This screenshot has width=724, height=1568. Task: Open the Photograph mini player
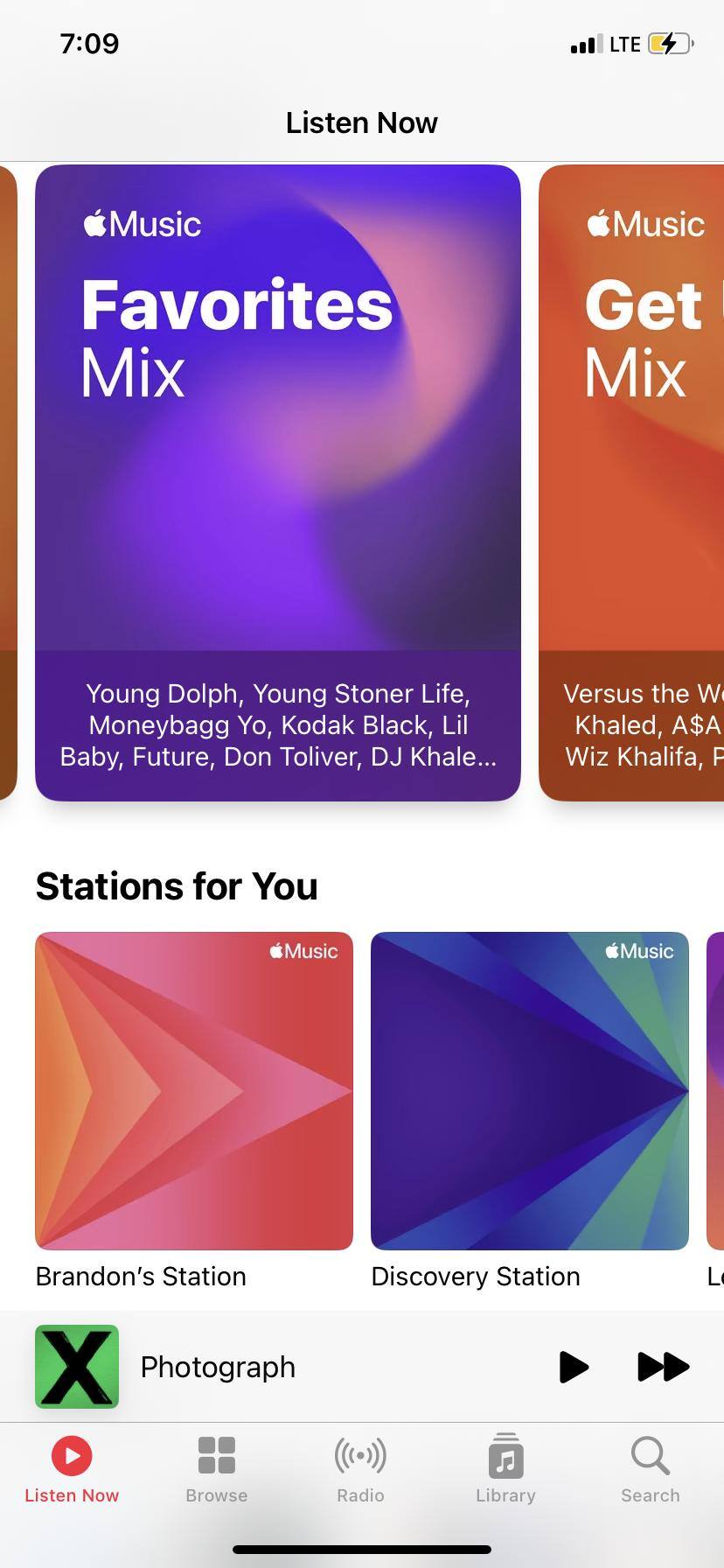pos(262,1367)
